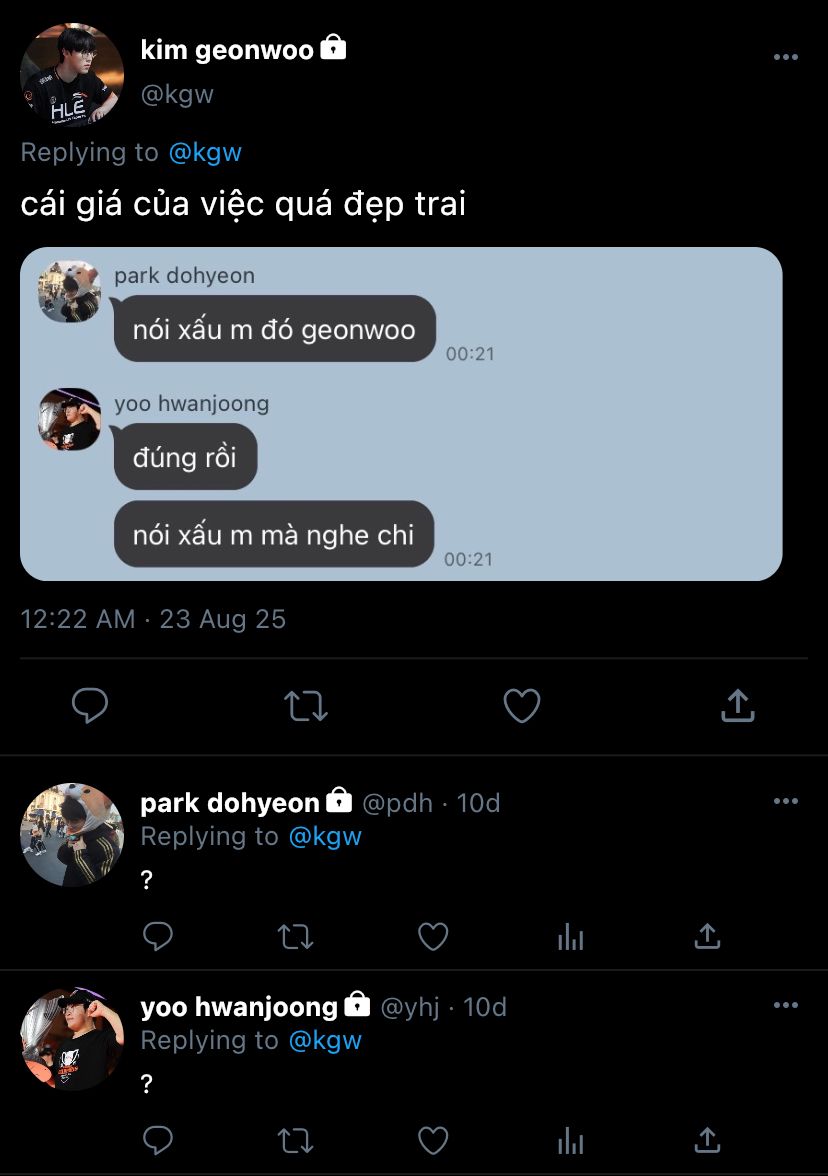Open overflow menu on yoo hwanjoong's reply
Viewport: 828px width, 1176px height.
pyautogui.click(x=786, y=1005)
